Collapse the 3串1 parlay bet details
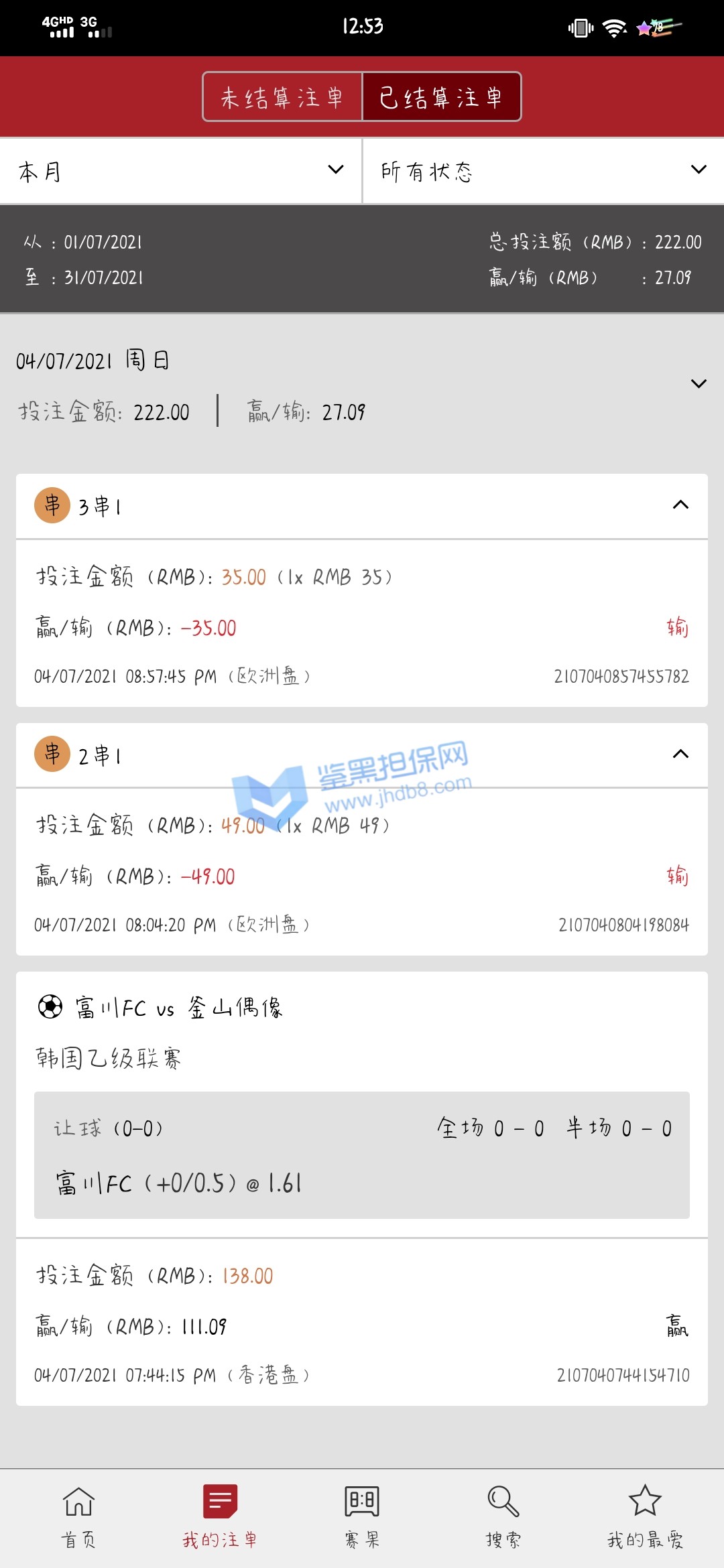Viewport: 724px width, 1568px height. tap(680, 505)
